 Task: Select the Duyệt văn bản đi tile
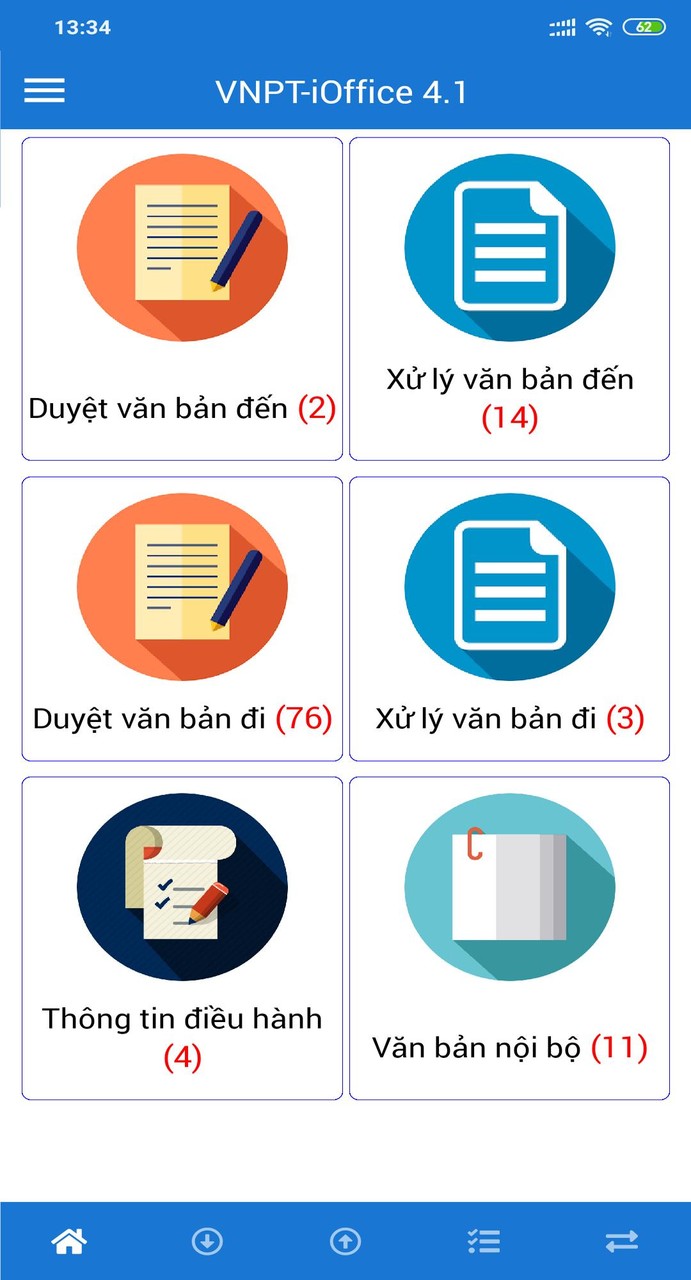pos(182,618)
